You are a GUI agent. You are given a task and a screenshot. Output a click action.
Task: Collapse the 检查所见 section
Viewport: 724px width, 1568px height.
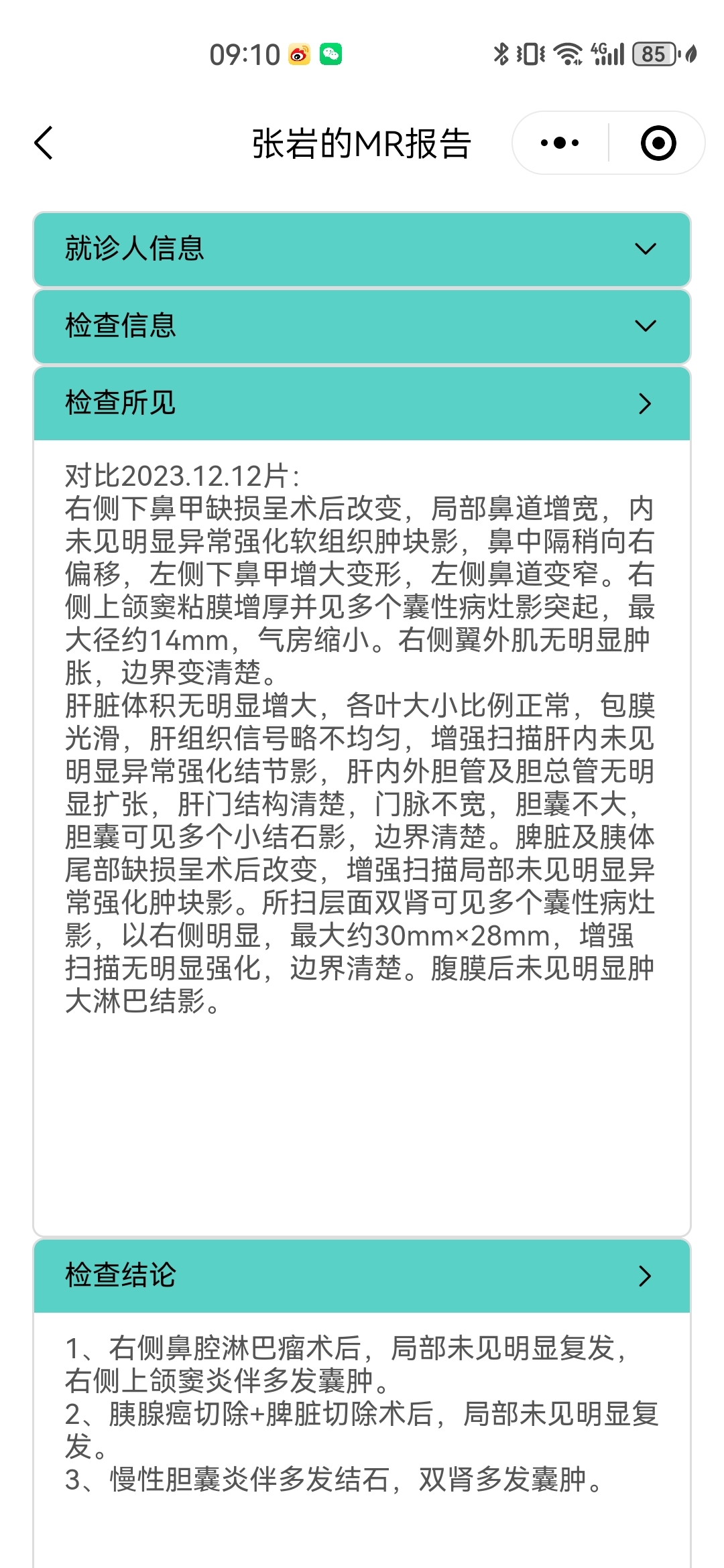(x=362, y=403)
